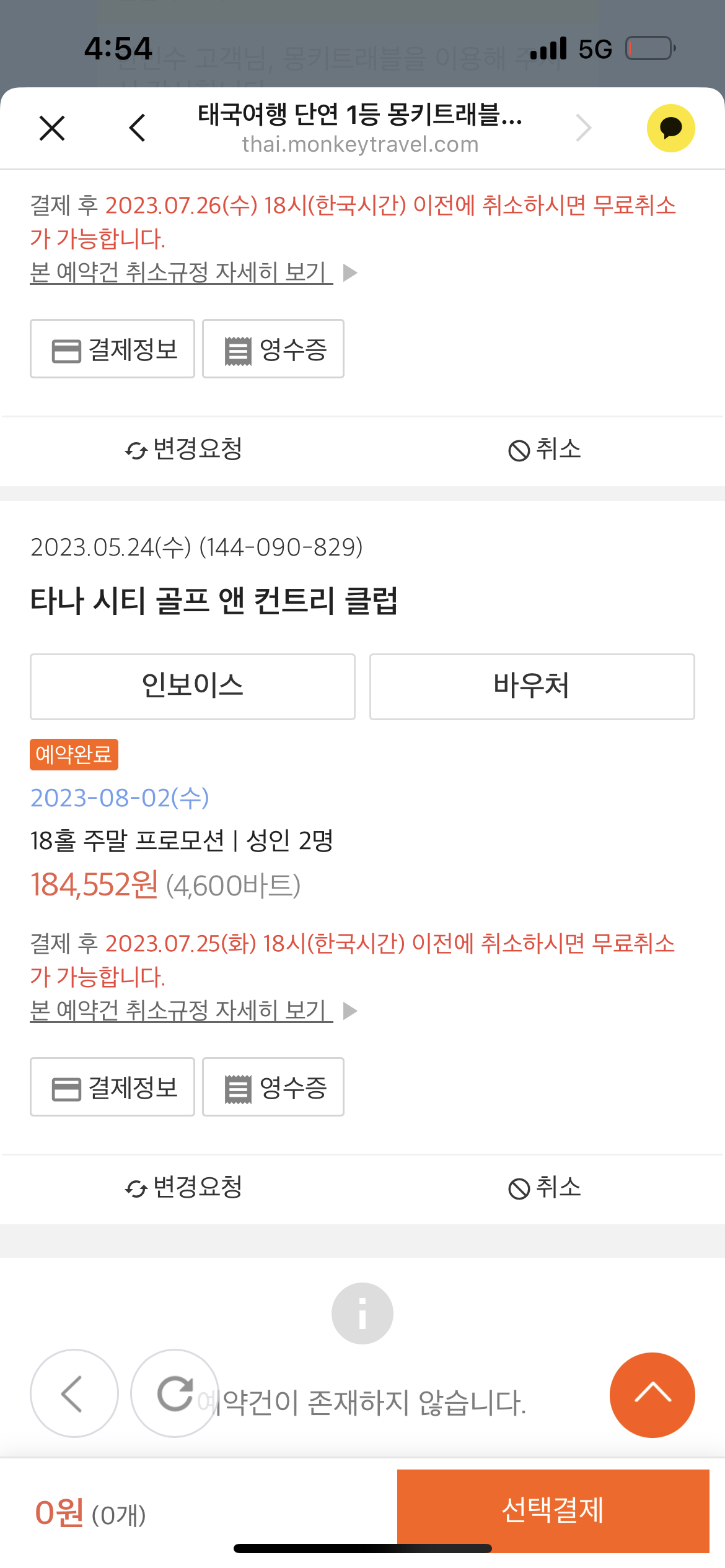Viewport: 725px width, 1568px height.
Task: Open the cancellation policy link for the 07.26 booking
Action: point(182,272)
